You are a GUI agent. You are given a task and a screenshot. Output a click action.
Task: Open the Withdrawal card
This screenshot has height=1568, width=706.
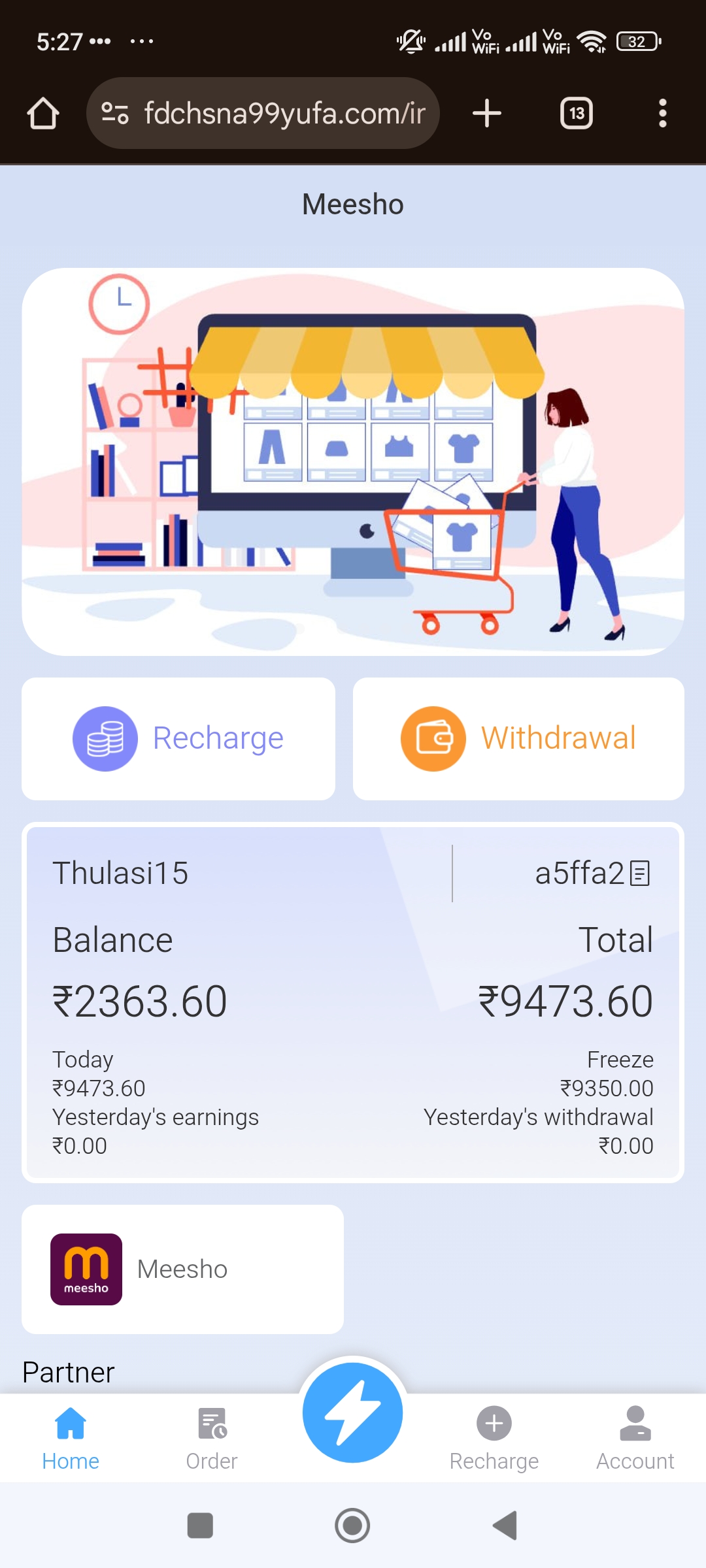(518, 738)
